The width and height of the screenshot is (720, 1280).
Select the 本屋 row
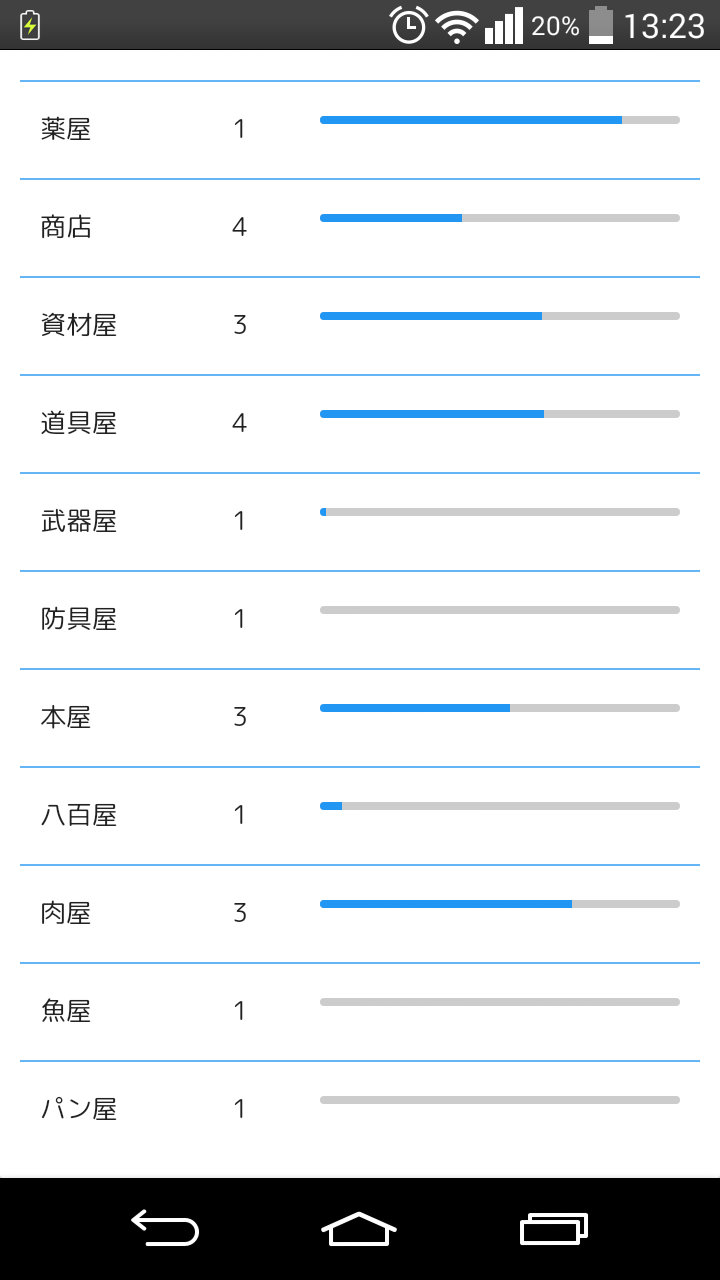click(360, 718)
